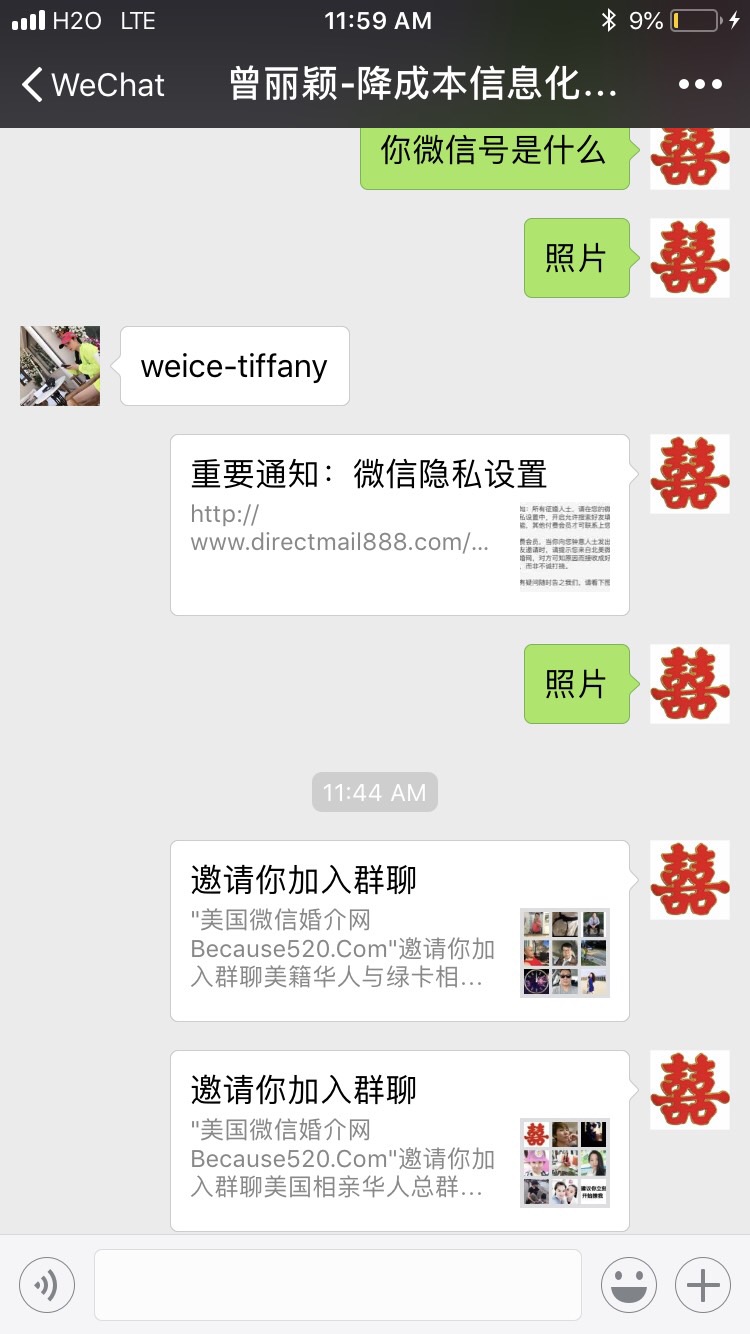View profile of the weice-tiffany message sender
The width and height of the screenshot is (750, 1334).
[x=60, y=365]
